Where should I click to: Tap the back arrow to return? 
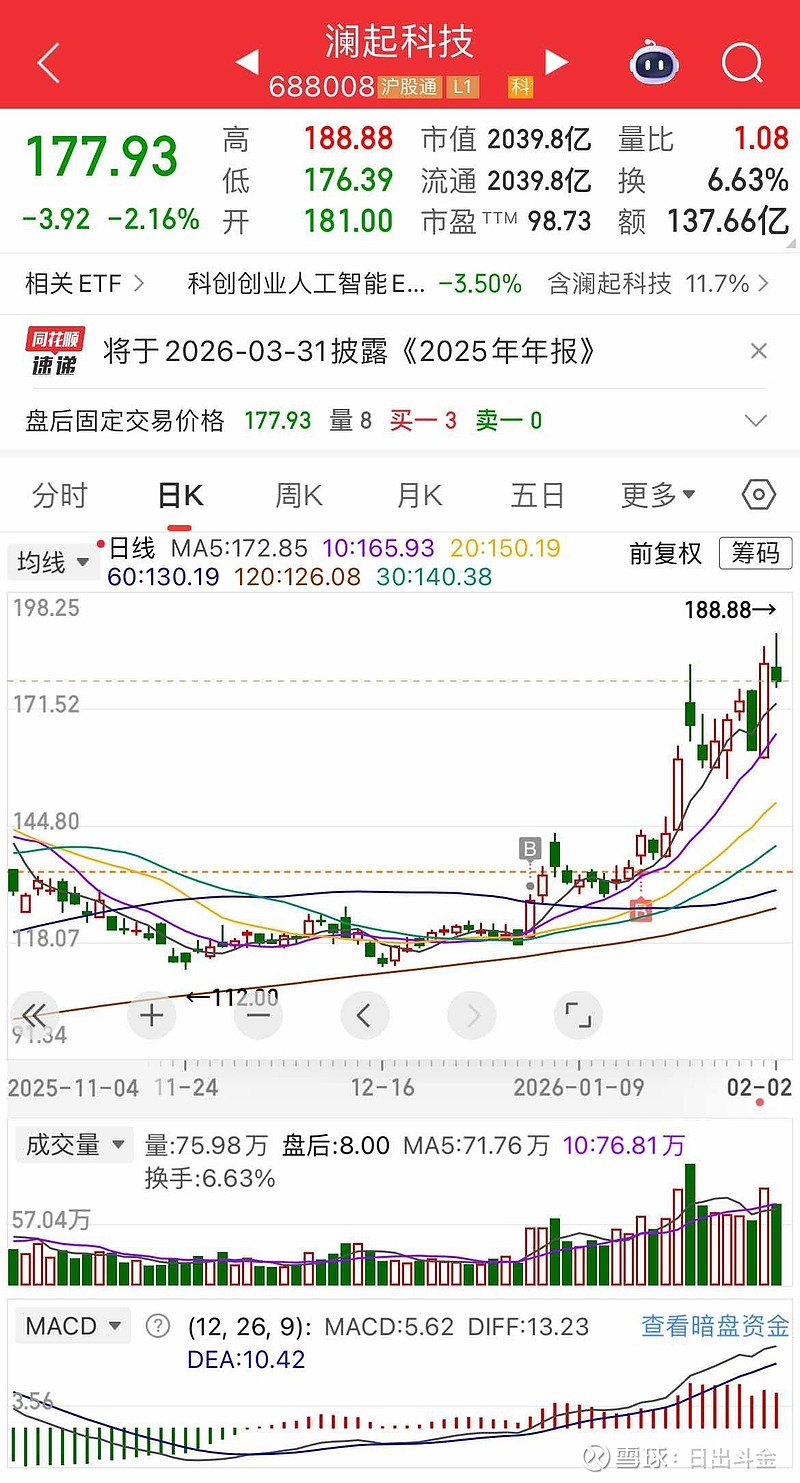pyautogui.click(x=47, y=62)
